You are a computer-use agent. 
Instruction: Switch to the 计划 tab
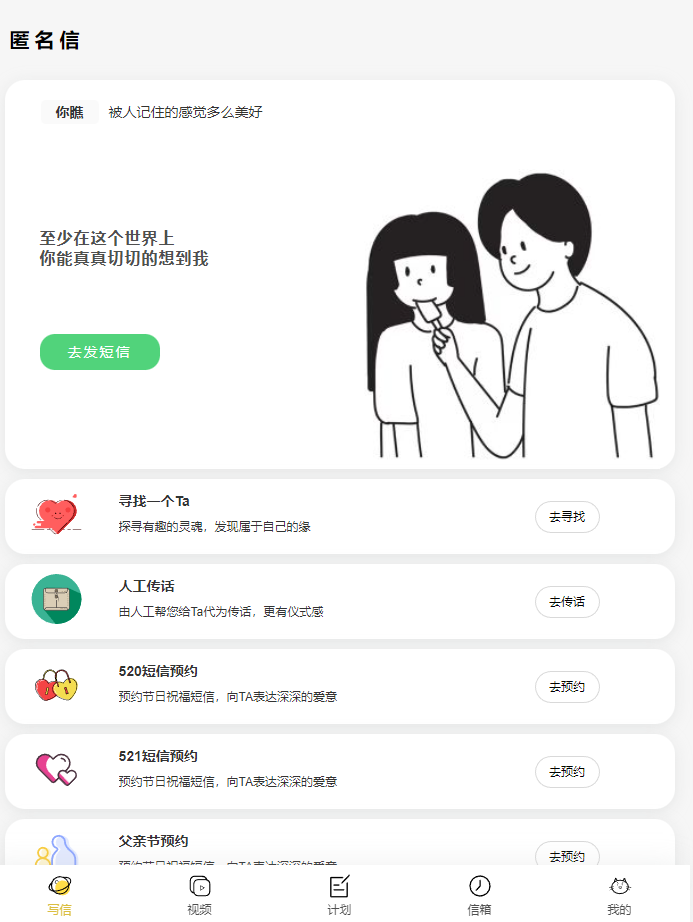(x=339, y=894)
